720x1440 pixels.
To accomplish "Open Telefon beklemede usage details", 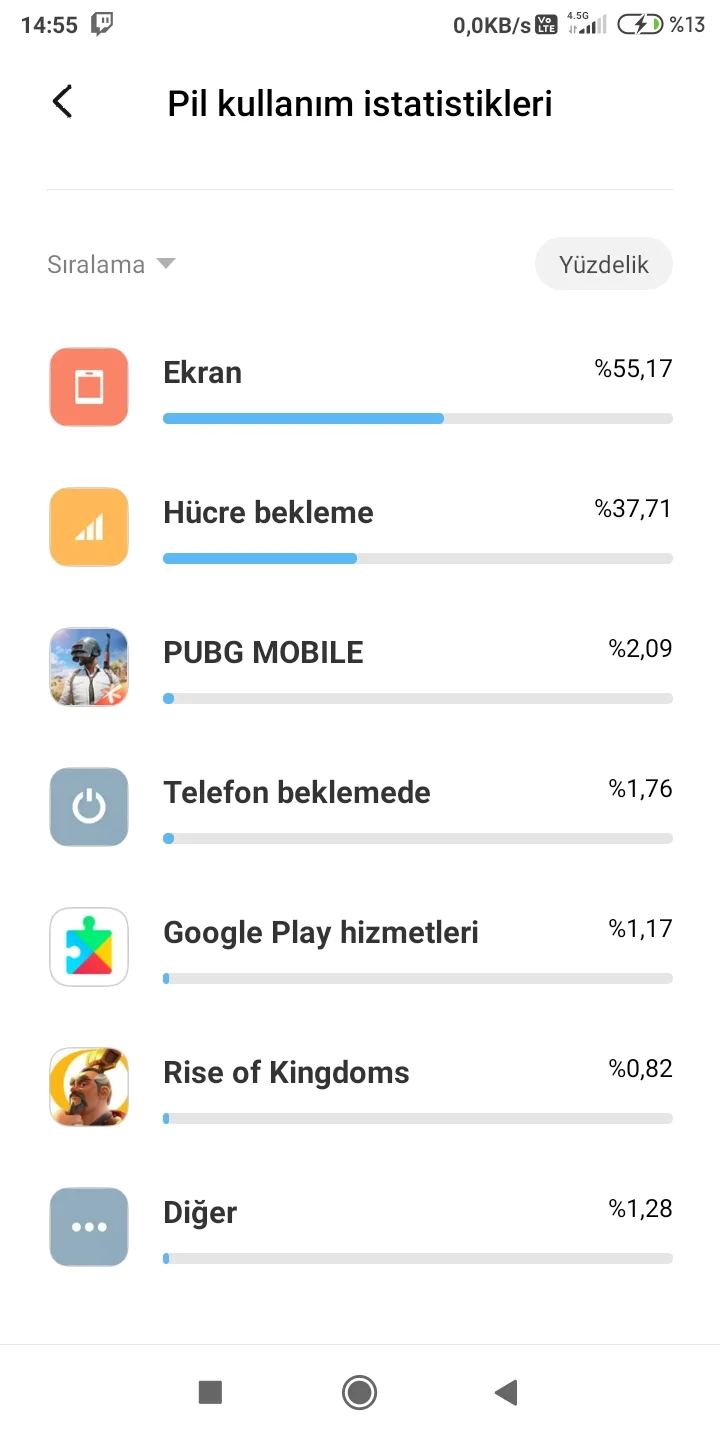I will [x=360, y=807].
